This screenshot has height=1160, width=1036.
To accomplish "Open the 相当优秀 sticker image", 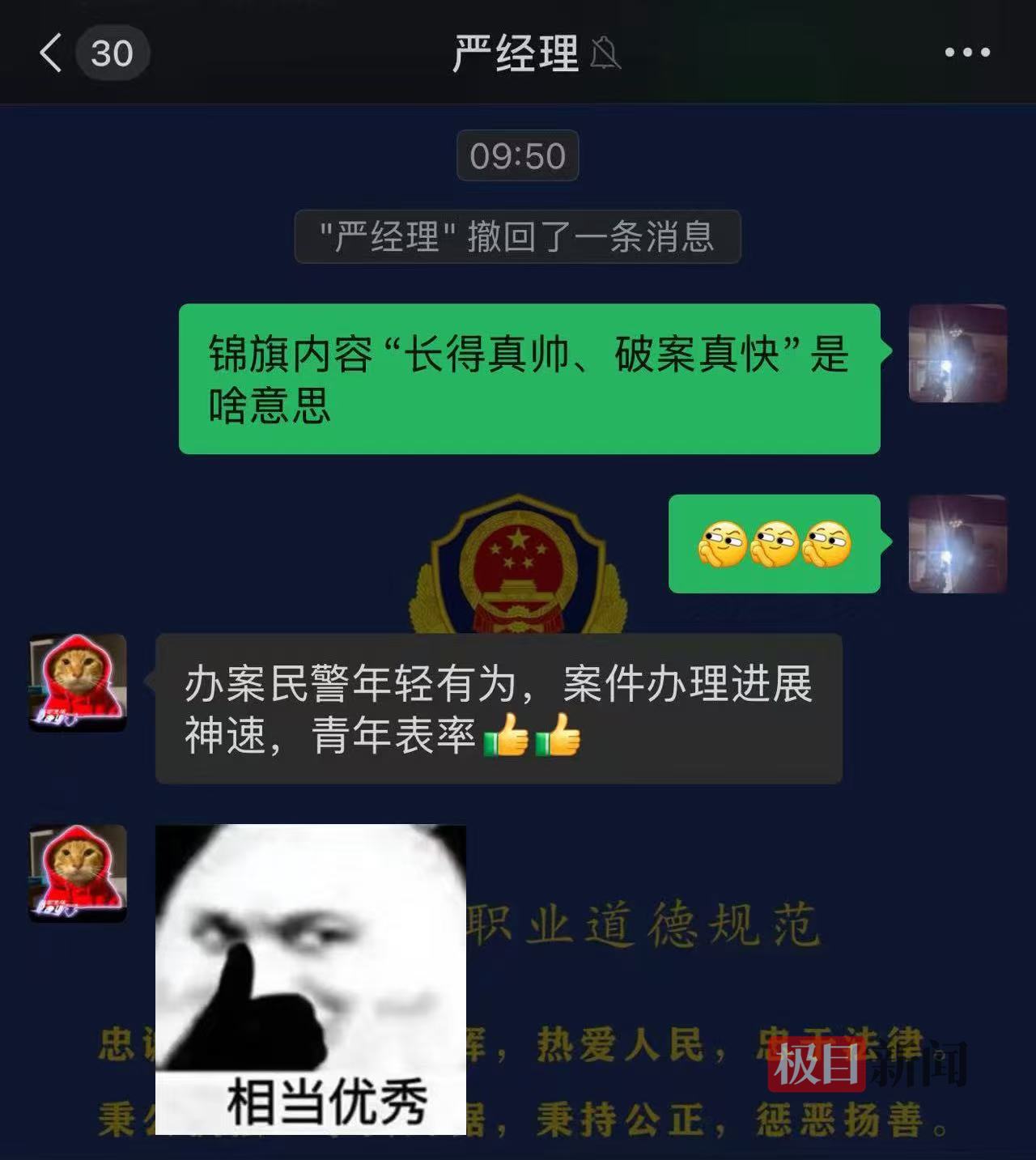I will pos(311,979).
